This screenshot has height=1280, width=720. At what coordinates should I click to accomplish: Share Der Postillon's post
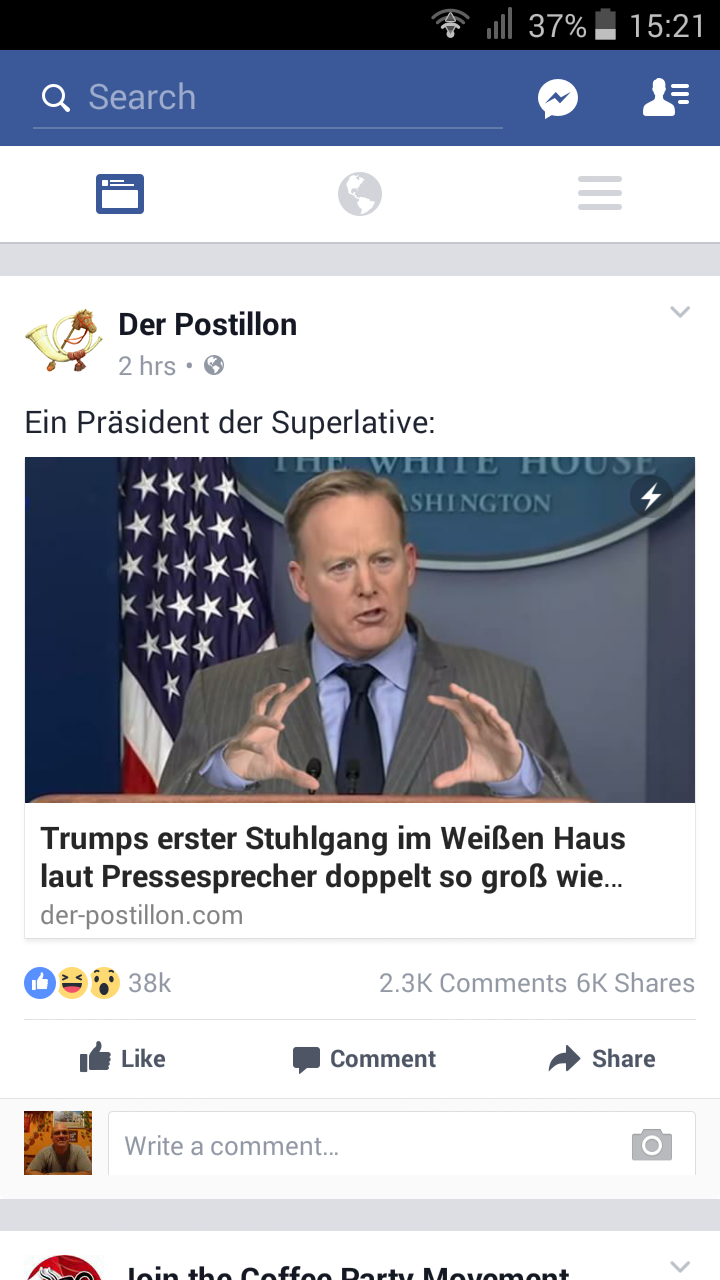(x=602, y=1058)
